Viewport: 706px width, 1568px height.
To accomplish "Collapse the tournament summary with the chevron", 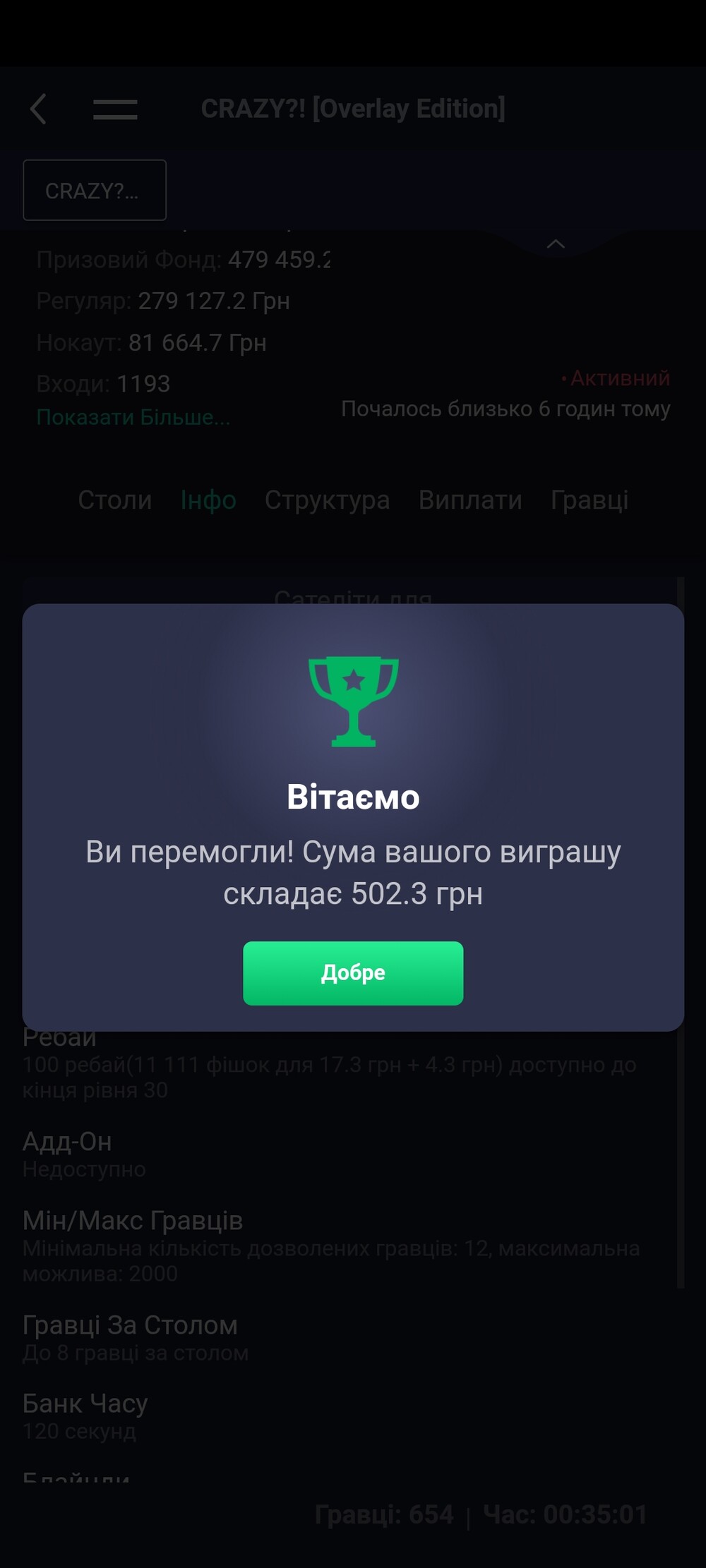I will tap(556, 243).
